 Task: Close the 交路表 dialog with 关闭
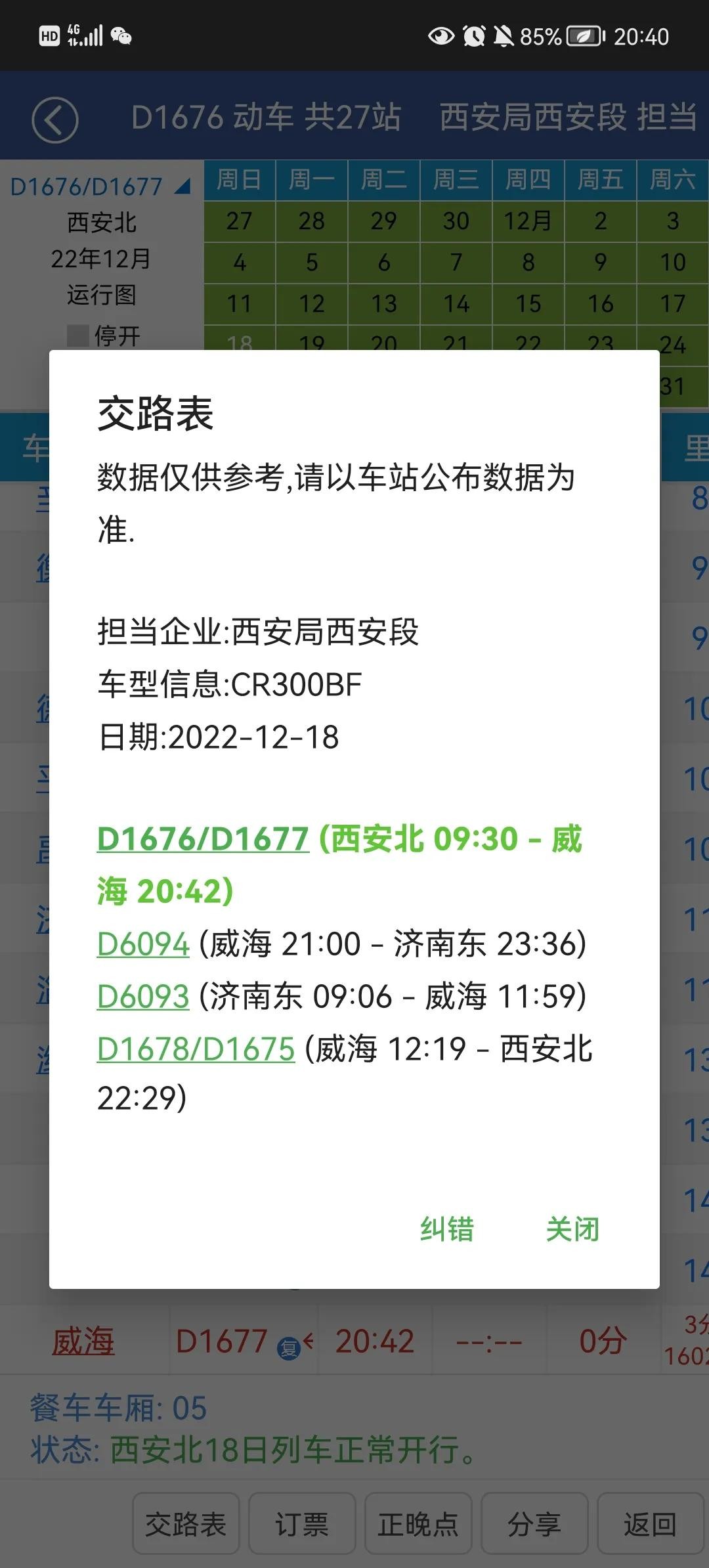[572, 1229]
